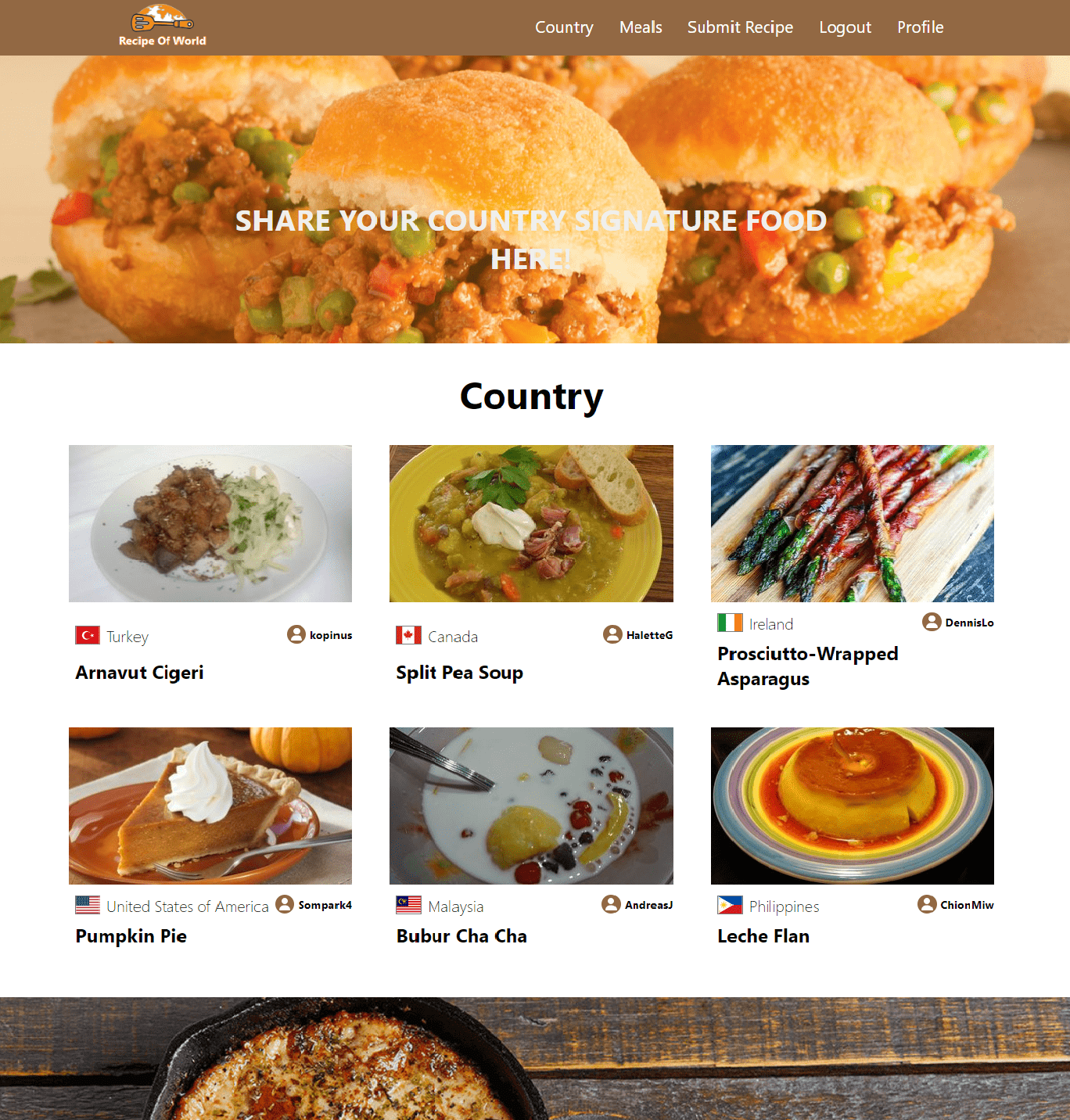Open user kopinus's profile
1070x1120 pixels.
(320, 635)
